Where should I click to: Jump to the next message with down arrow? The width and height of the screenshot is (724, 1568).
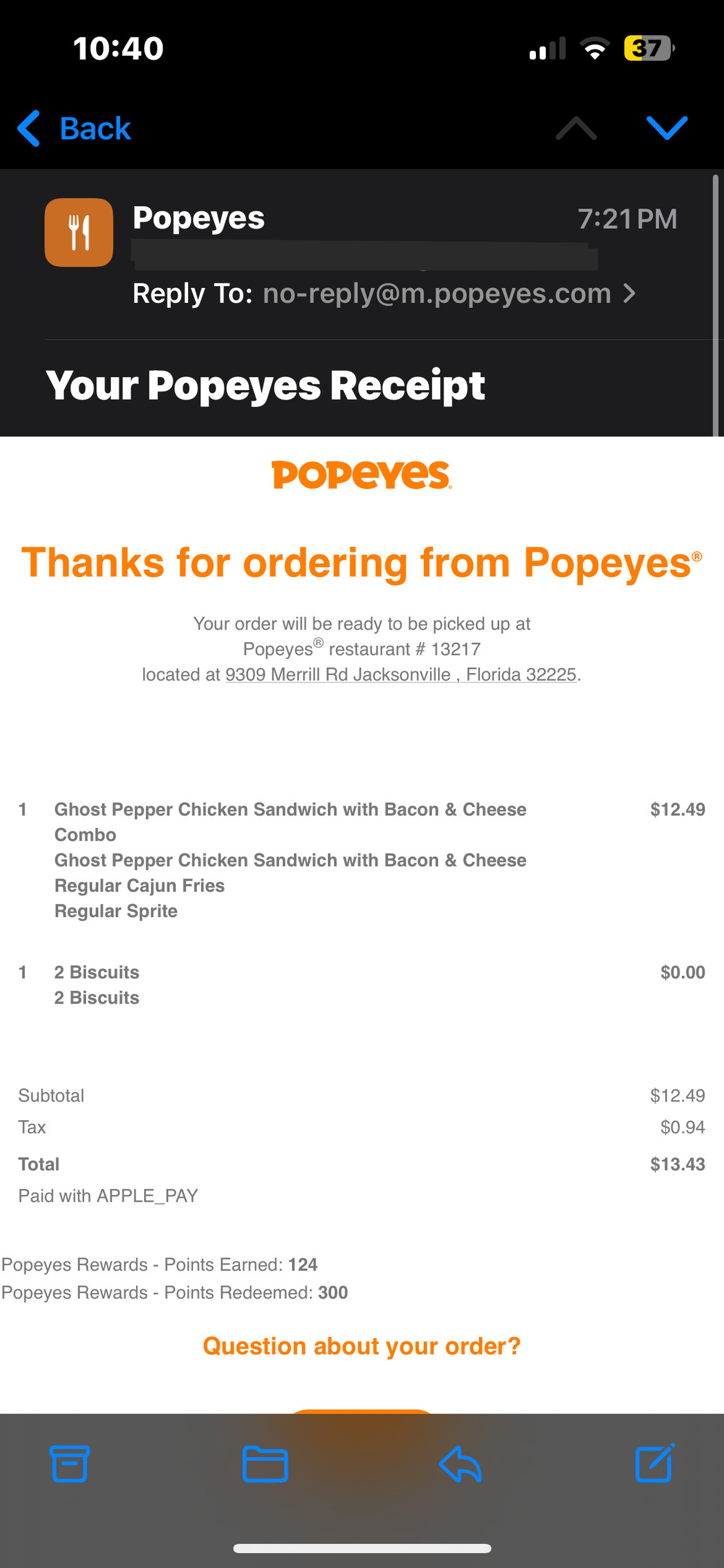pos(666,129)
